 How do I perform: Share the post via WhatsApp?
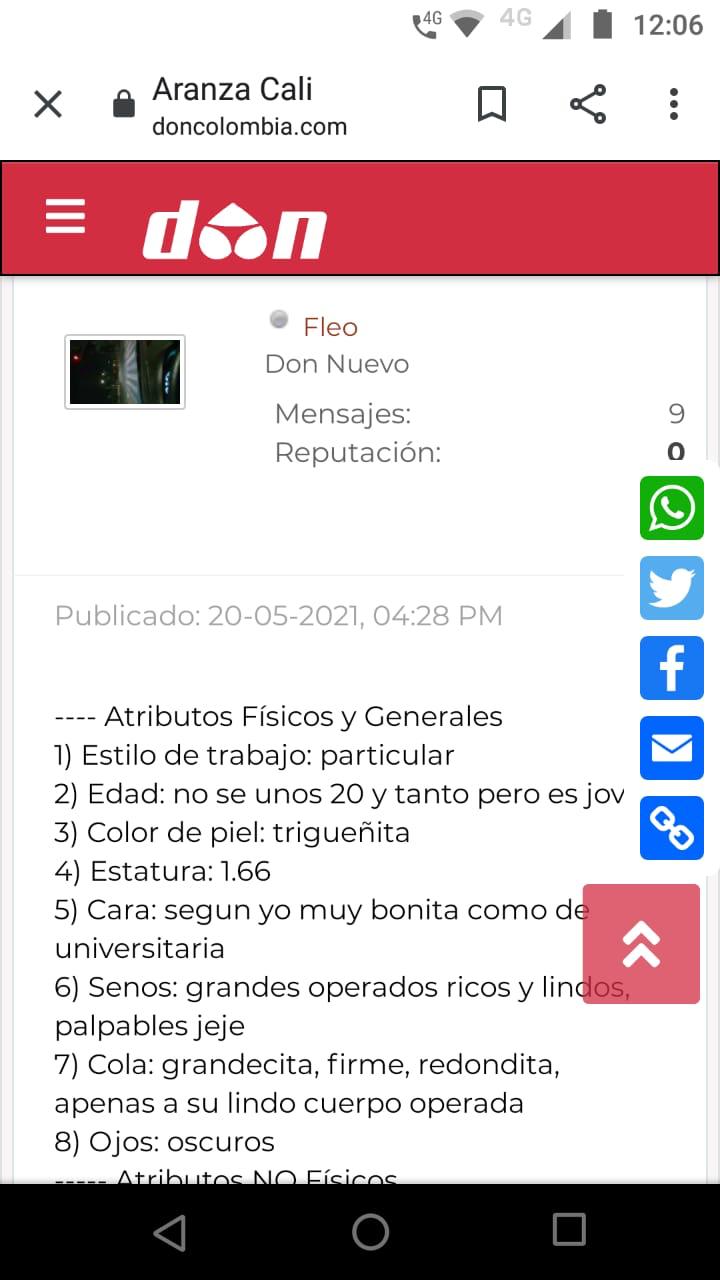(672, 508)
